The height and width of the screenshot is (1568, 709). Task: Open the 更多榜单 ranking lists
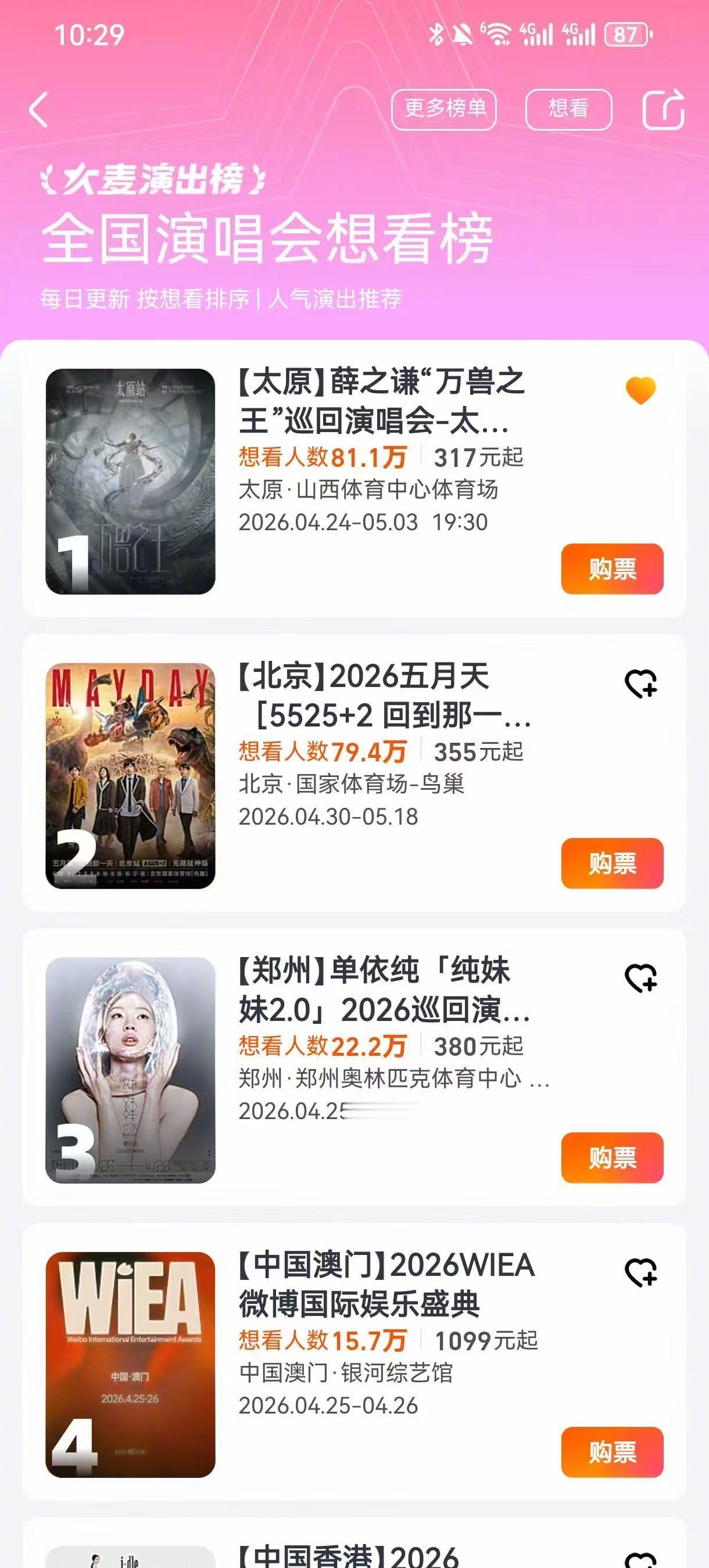pos(443,110)
